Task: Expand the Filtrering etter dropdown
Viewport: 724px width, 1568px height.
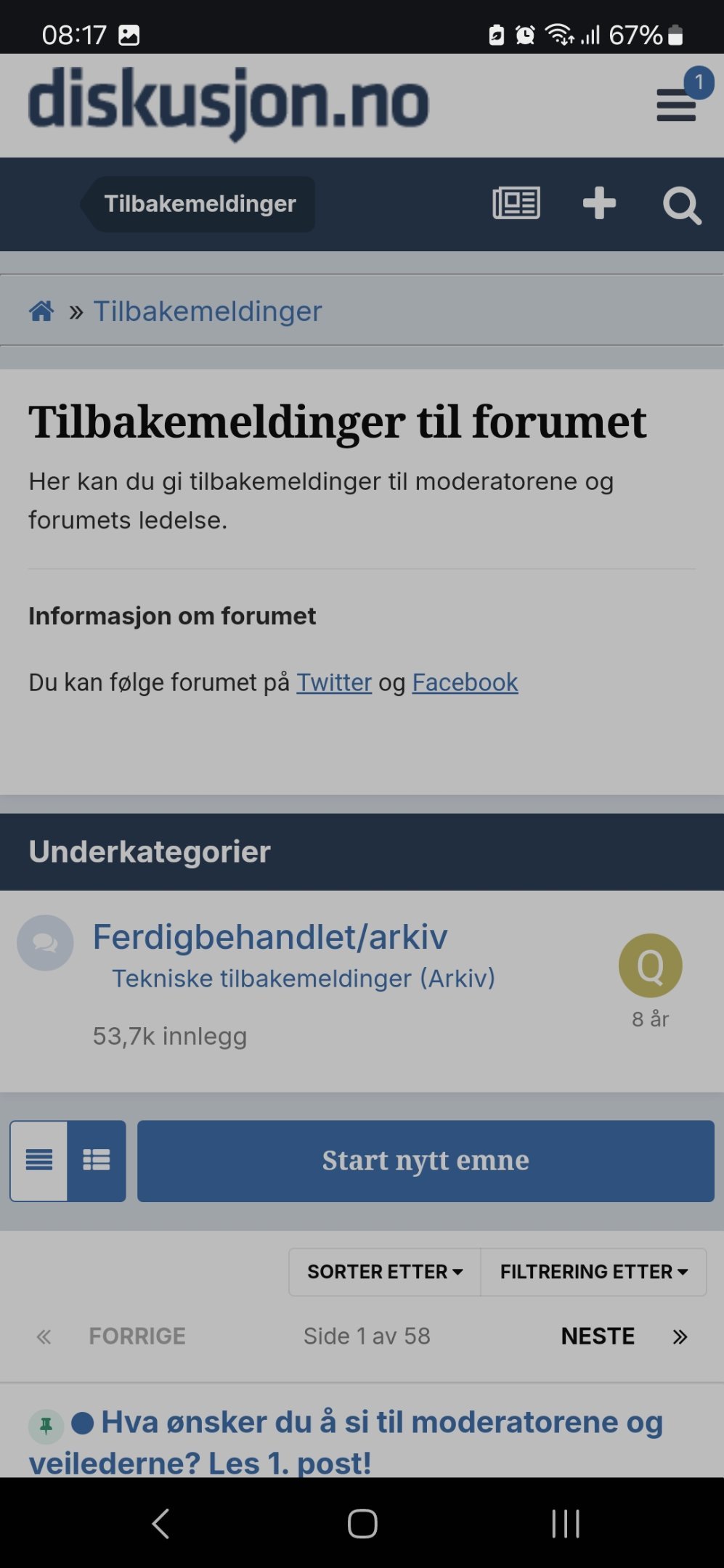Action: coord(593,1272)
